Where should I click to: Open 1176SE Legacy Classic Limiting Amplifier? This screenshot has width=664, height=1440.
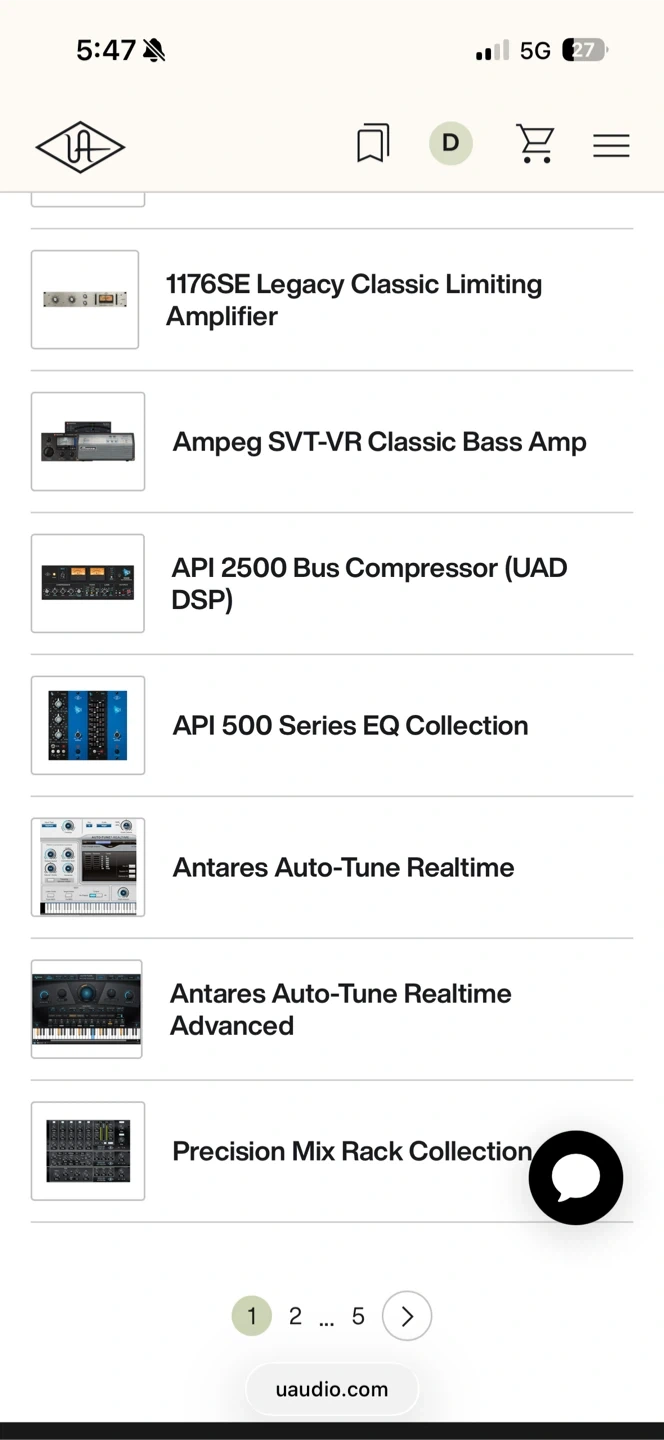pos(353,300)
